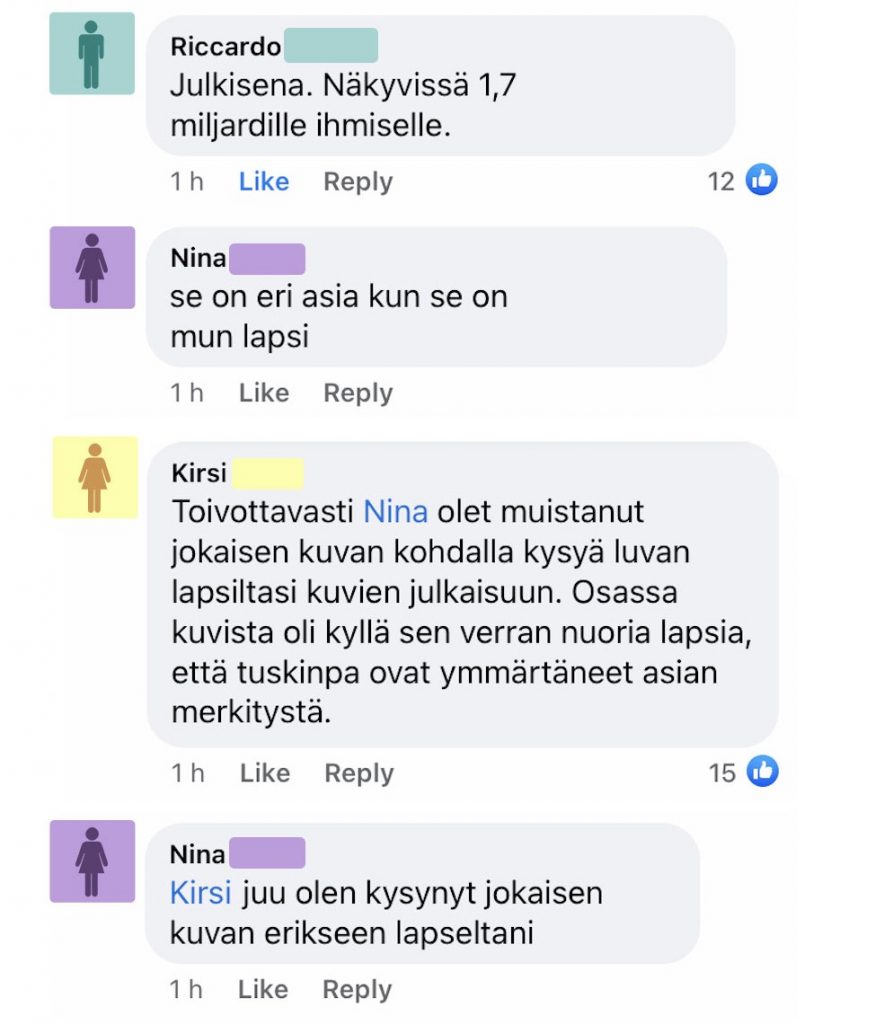View the 12 reactions on Riccardo's comment

pos(742,181)
